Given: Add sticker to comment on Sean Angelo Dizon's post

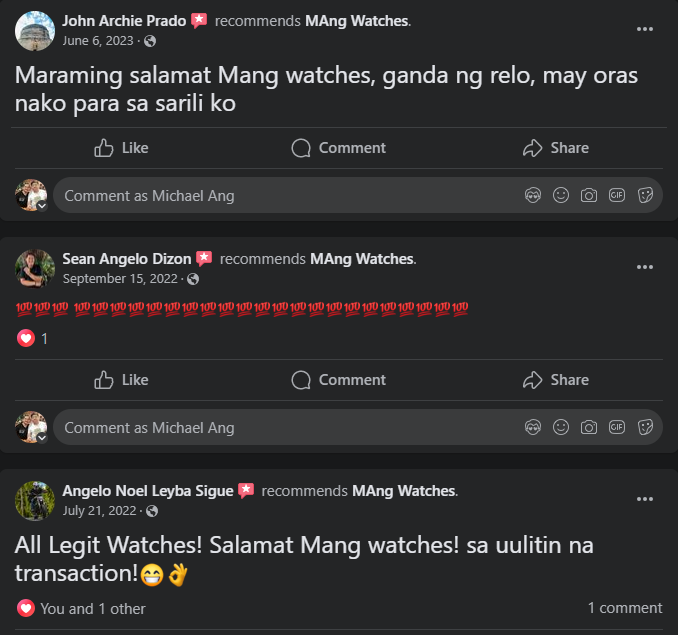Looking at the screenshot, I should [645, 428].
